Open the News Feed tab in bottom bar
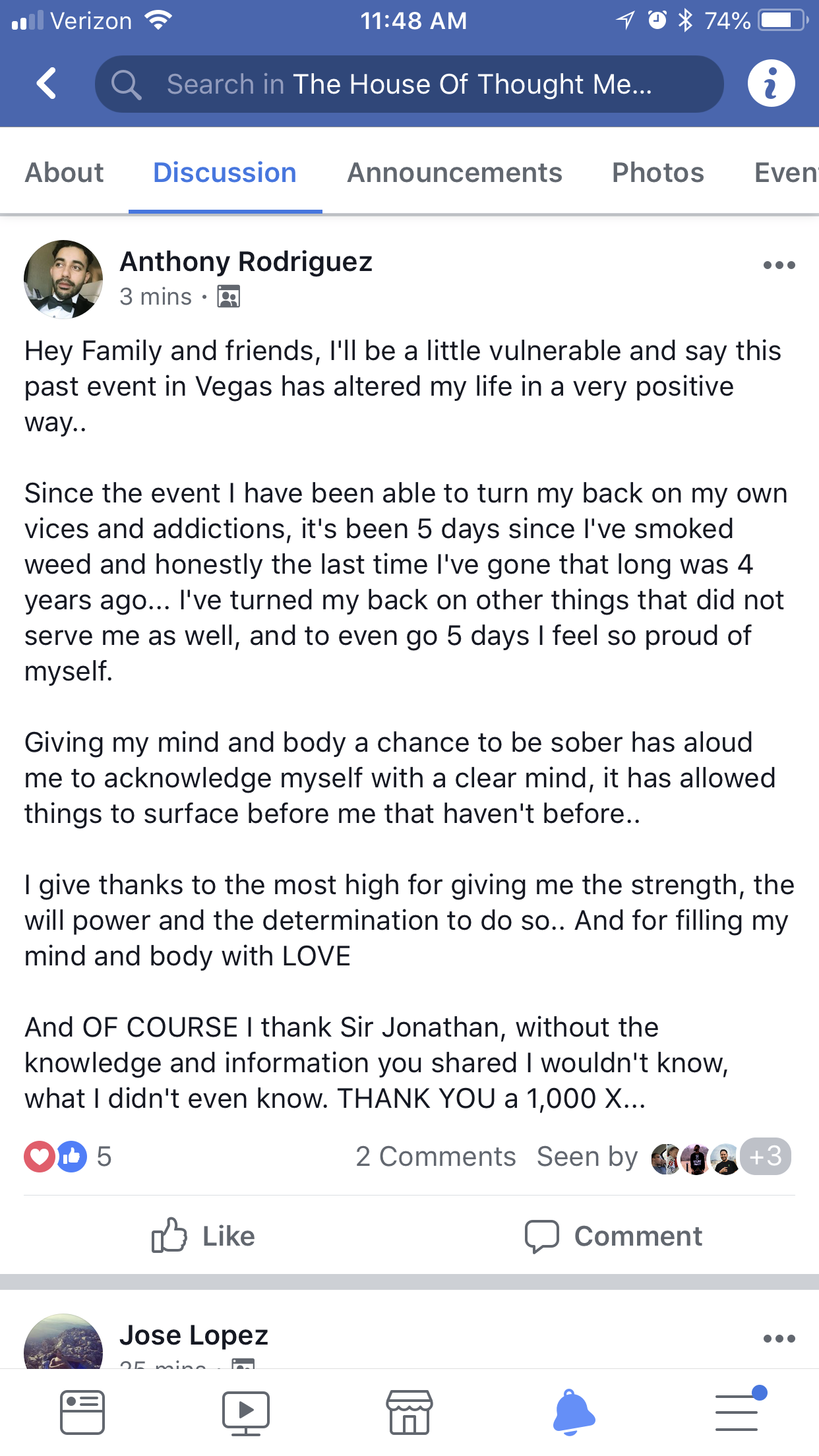 (x=82, y=1412)
